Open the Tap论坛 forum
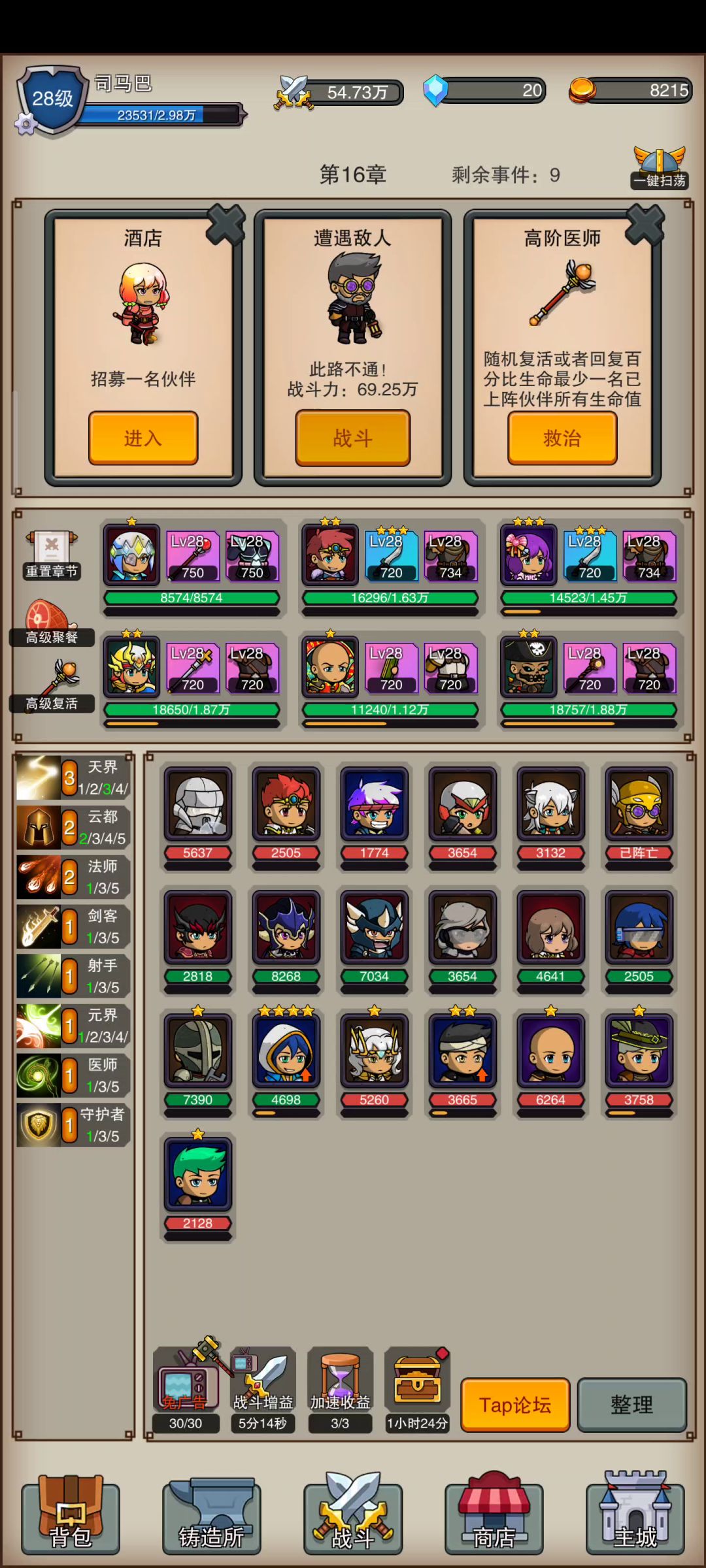This screenshot has height=1568, width=706. pos(515,1405)
